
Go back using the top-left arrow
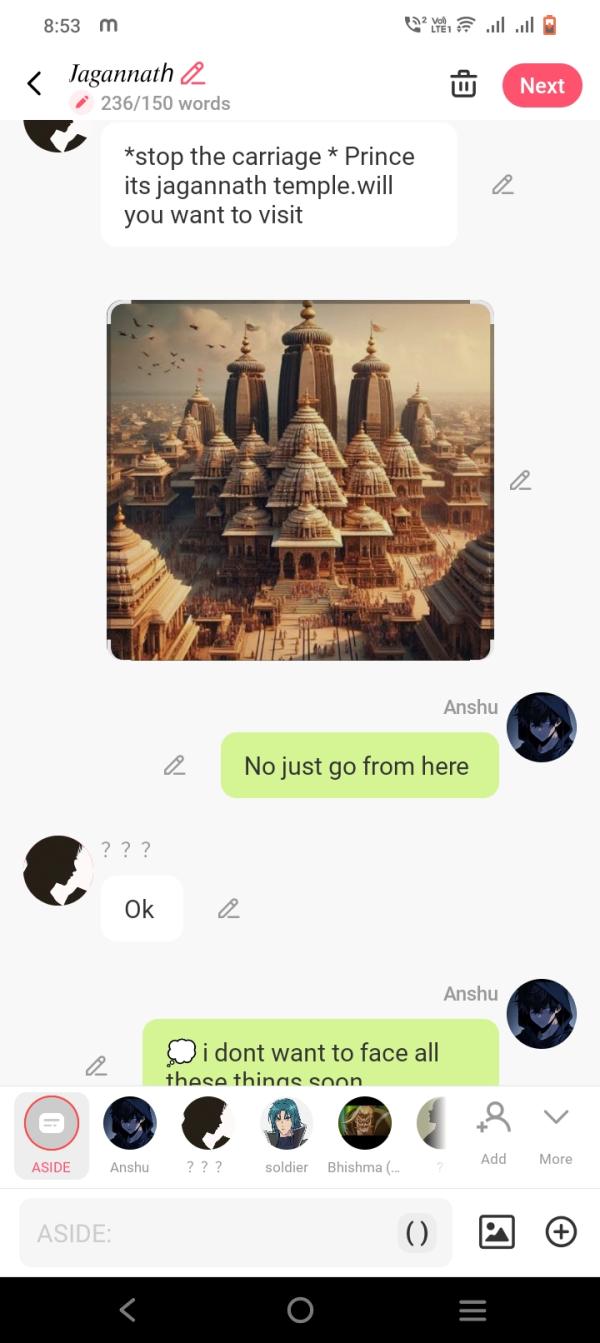[x=34, y=84]
